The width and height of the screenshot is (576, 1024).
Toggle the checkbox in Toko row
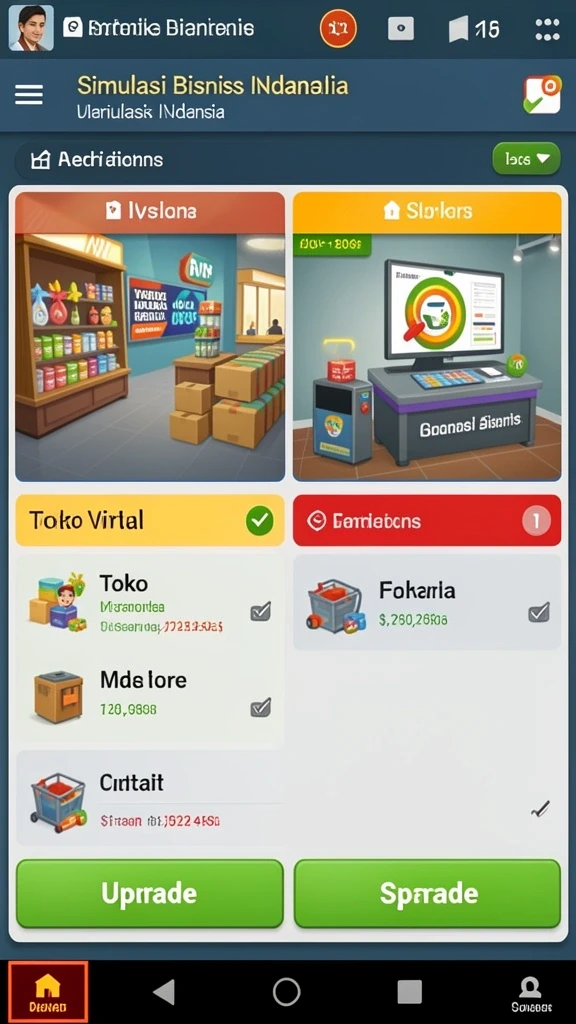[x=261, y=612]
